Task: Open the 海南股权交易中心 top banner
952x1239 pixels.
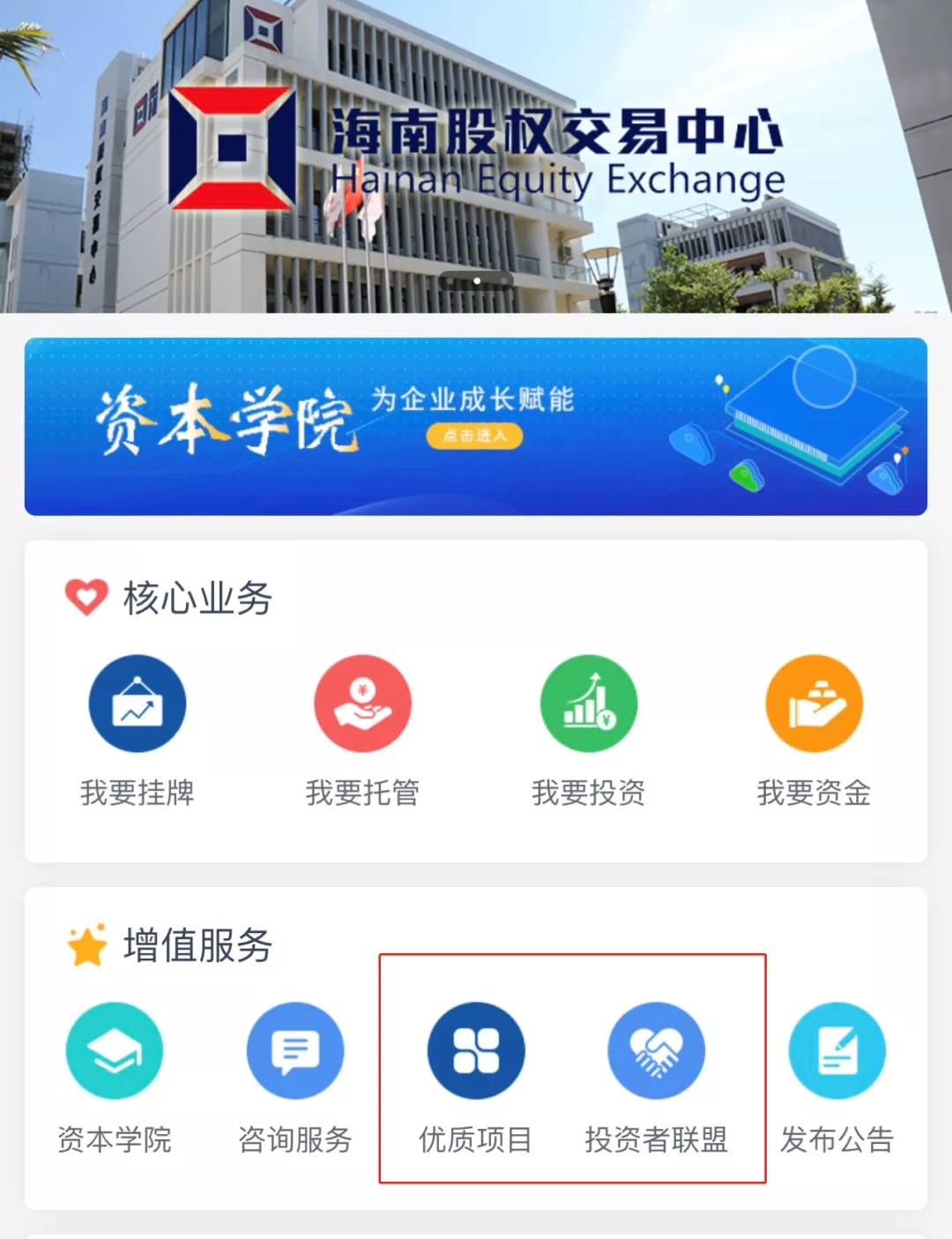Action: tap(476, 156)
